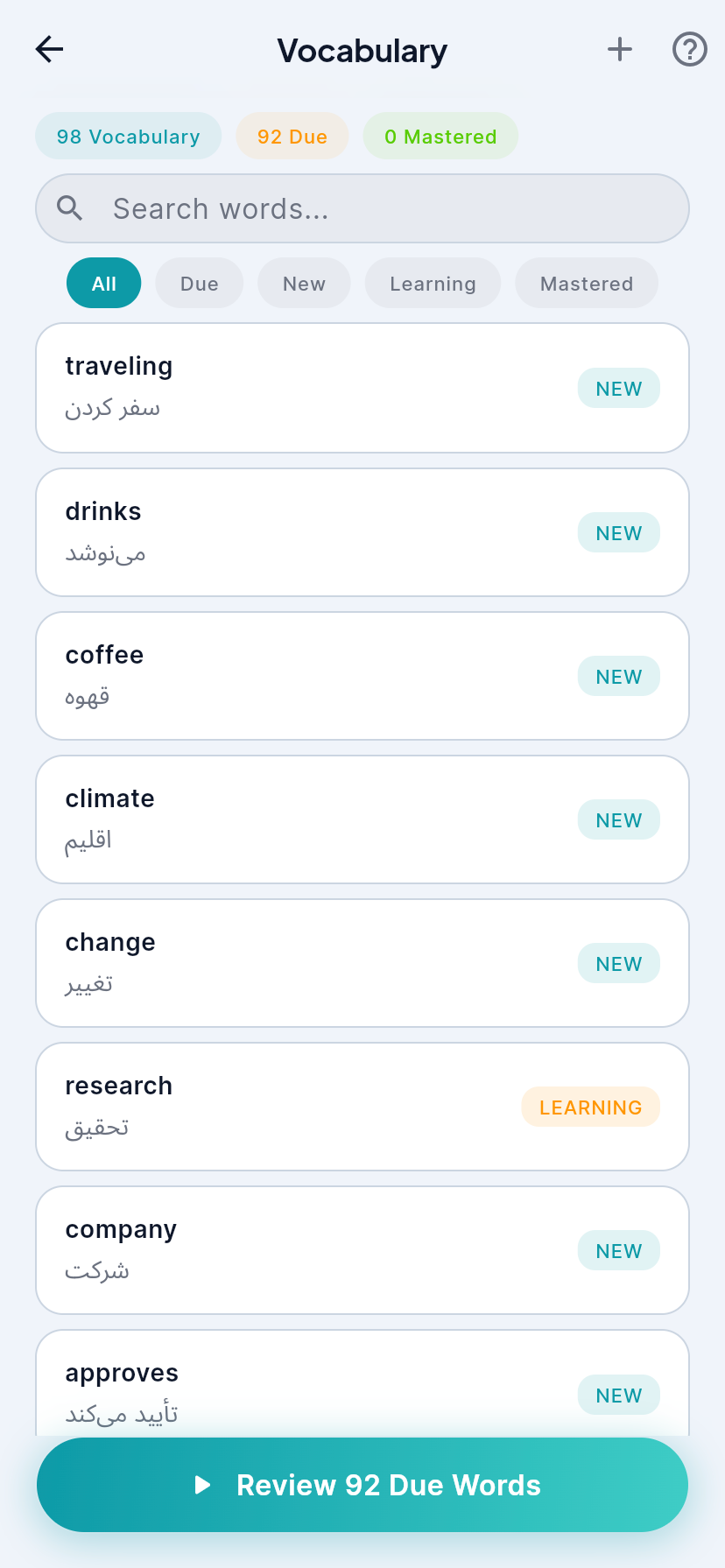Open the help question mark icon

689,50
